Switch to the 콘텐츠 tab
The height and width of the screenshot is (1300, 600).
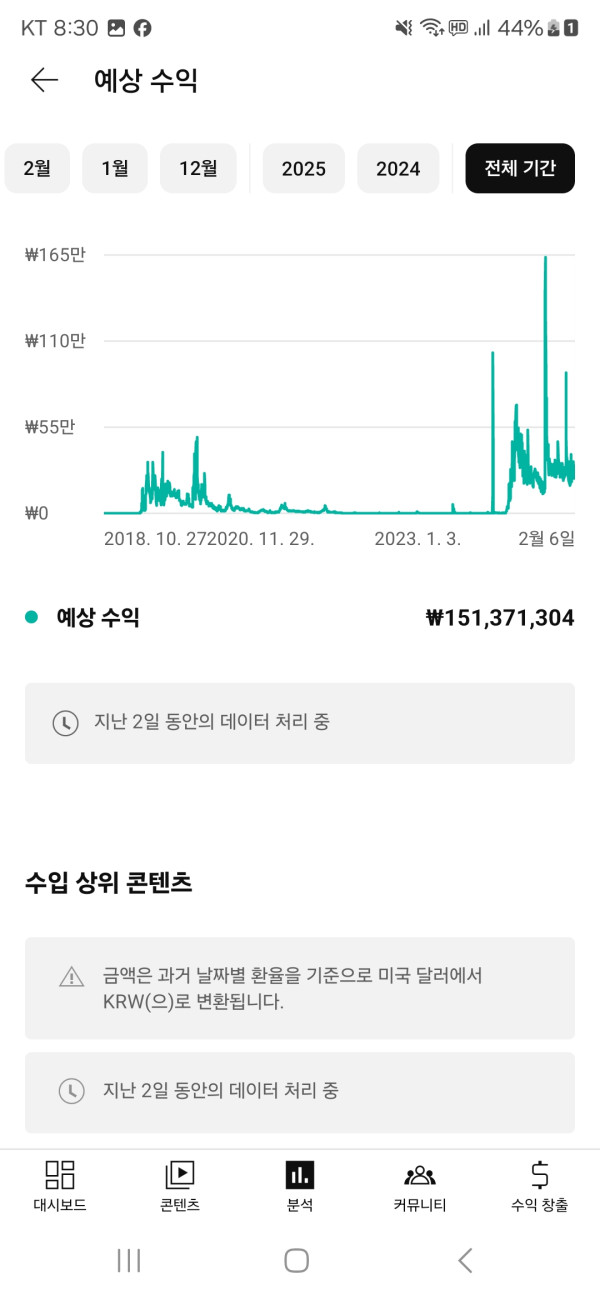pos(180,1186)
